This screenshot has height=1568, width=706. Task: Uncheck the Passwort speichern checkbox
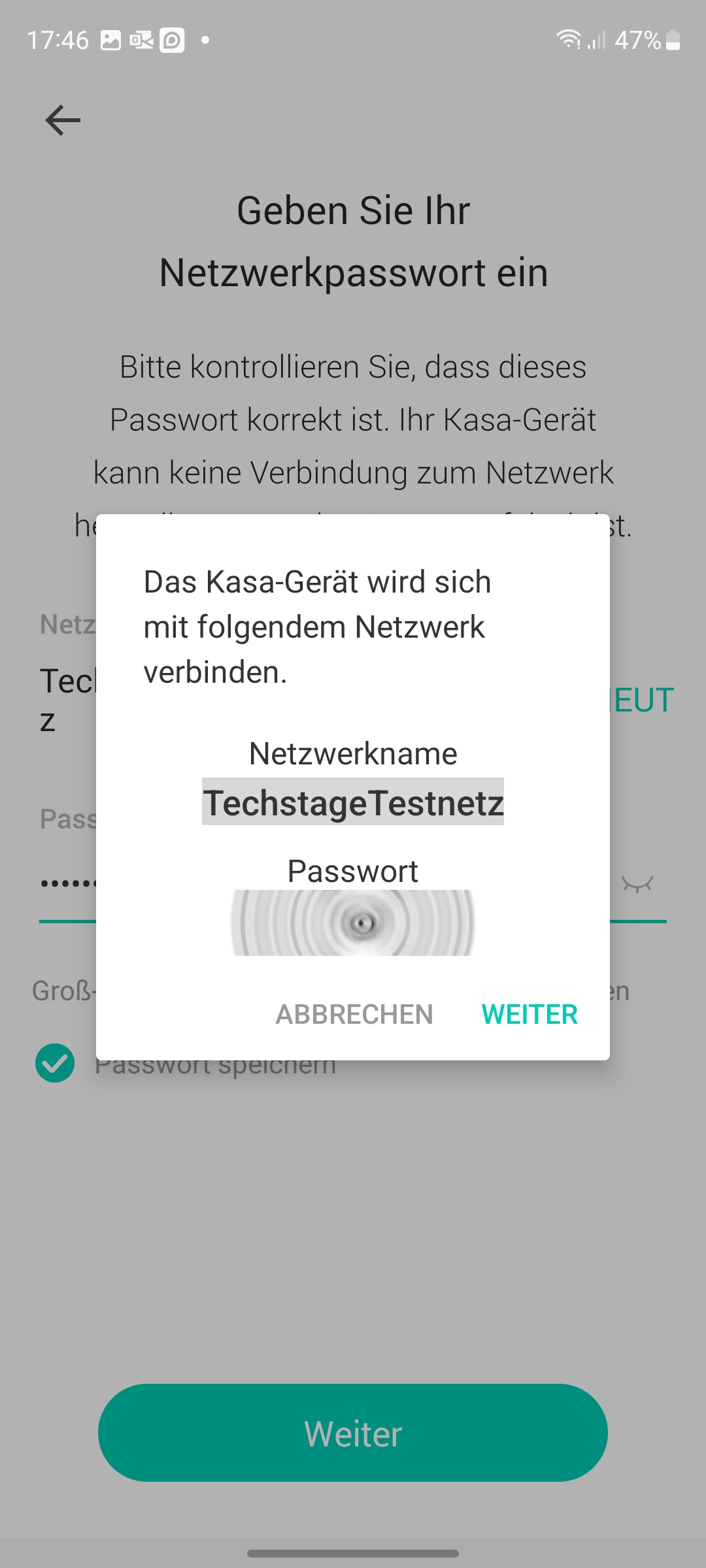(x=55, y=1063)
